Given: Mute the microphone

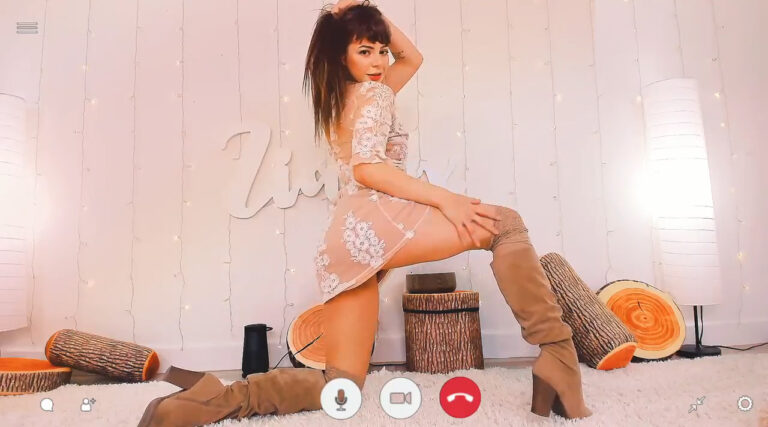Looking at the screenshot, I should [341, 398].
